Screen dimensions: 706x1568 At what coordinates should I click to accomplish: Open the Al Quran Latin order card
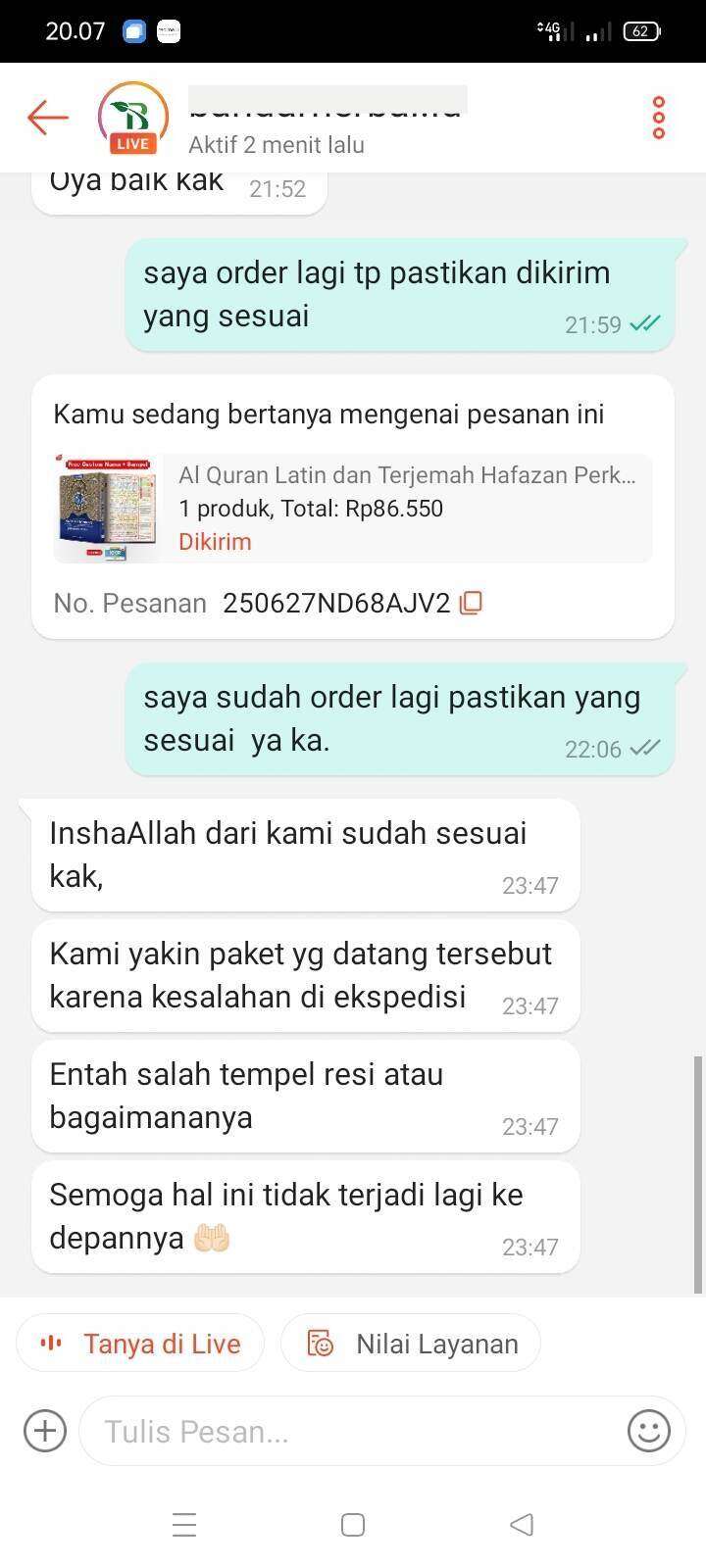tap(353, 509)
